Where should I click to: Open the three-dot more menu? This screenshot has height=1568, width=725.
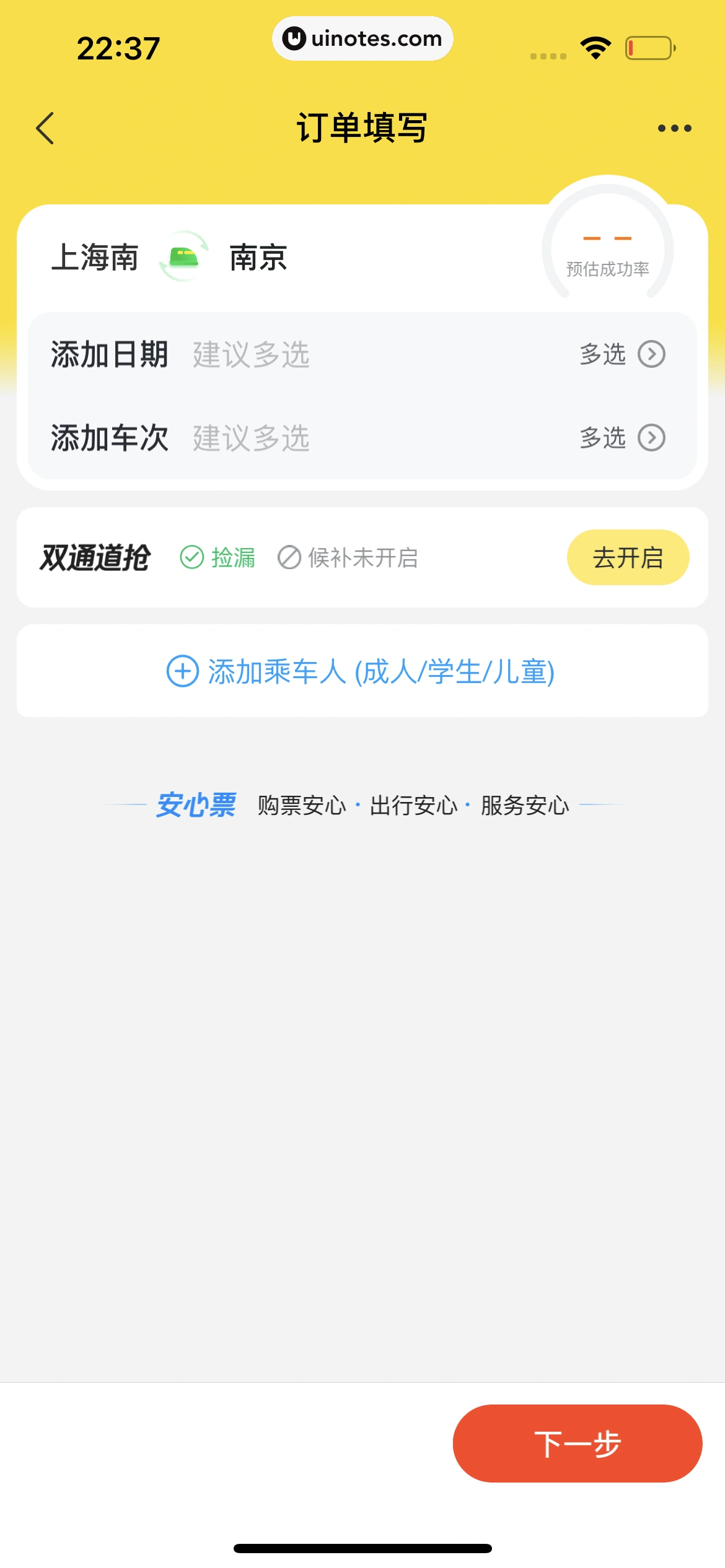(x=674, y=128)
